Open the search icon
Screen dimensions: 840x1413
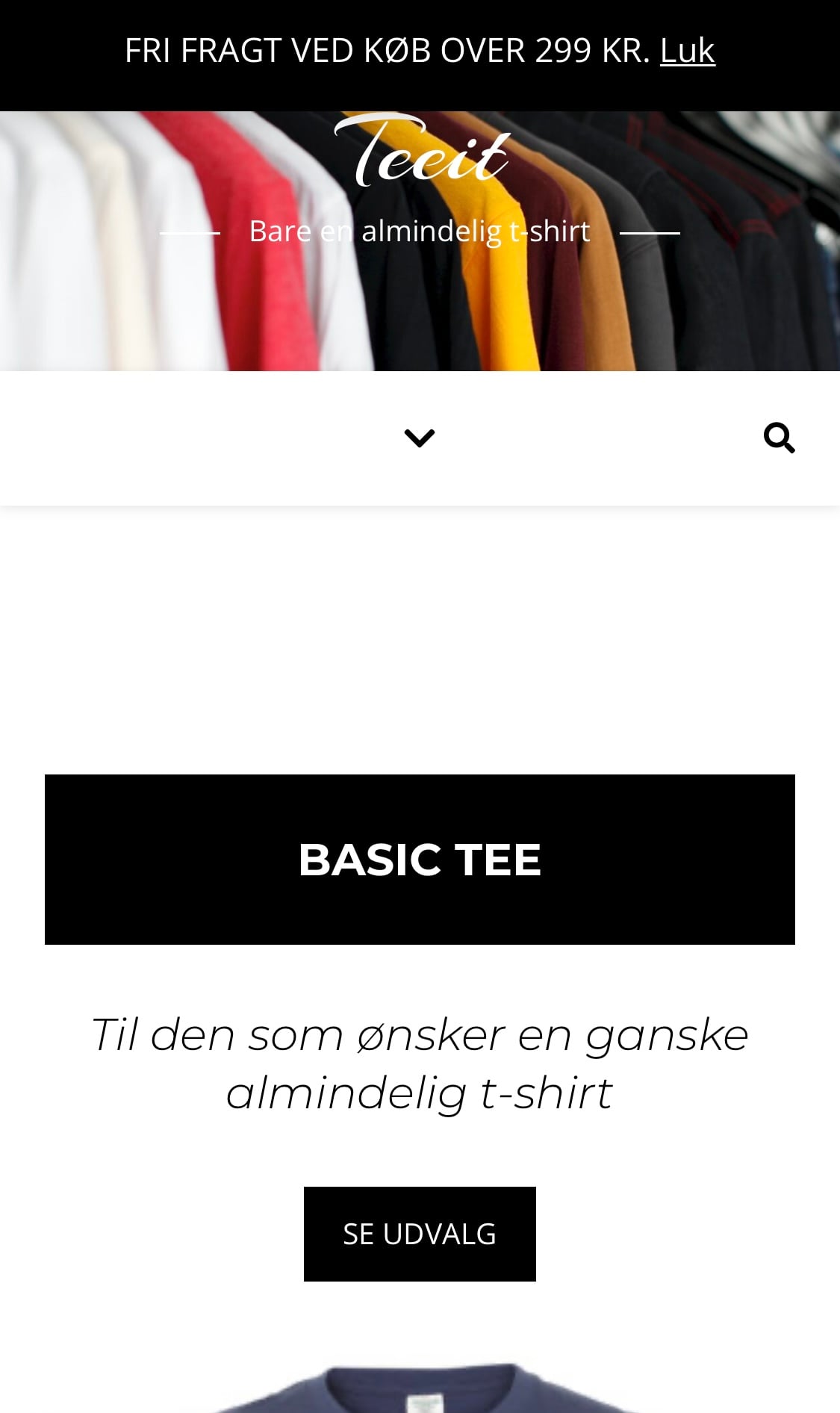pos(779,438)
